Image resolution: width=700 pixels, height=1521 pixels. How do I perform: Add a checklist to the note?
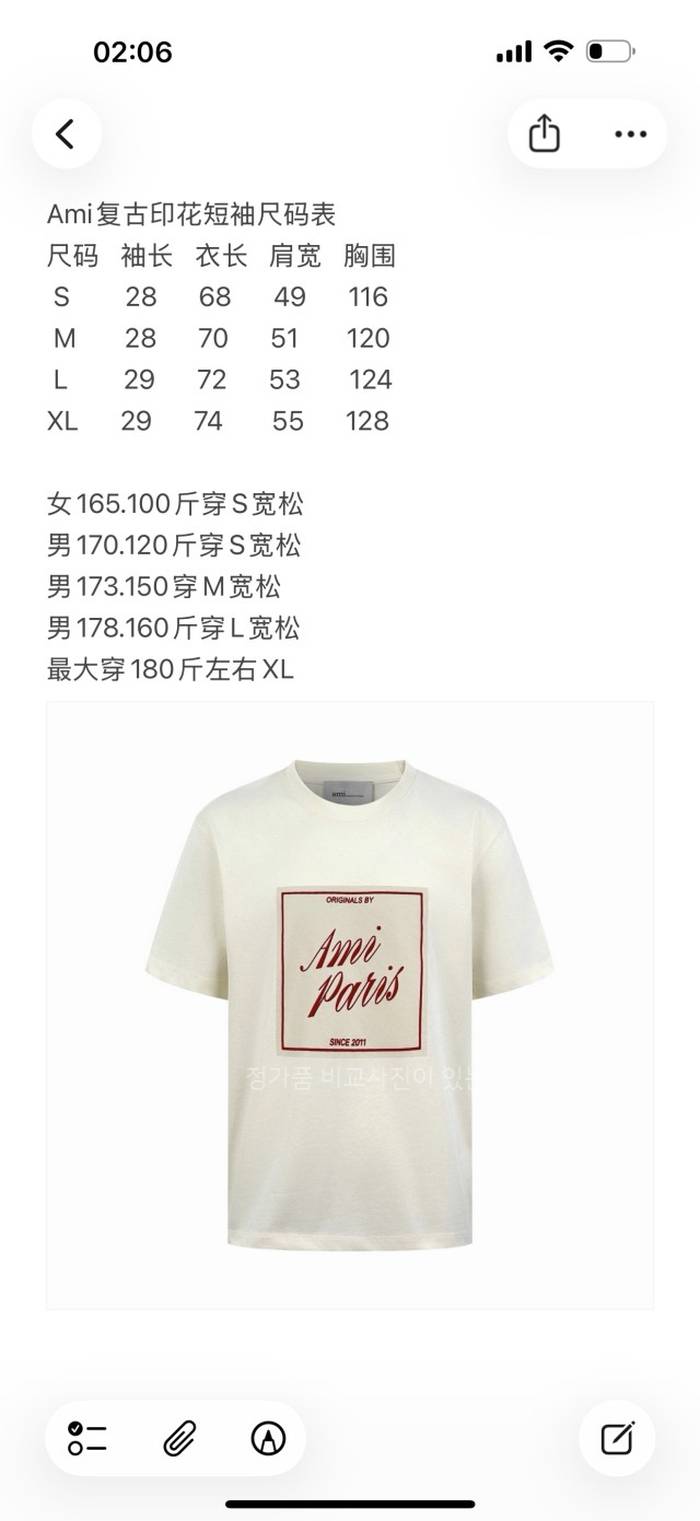pyautogui.click(x=88, y=1438)
